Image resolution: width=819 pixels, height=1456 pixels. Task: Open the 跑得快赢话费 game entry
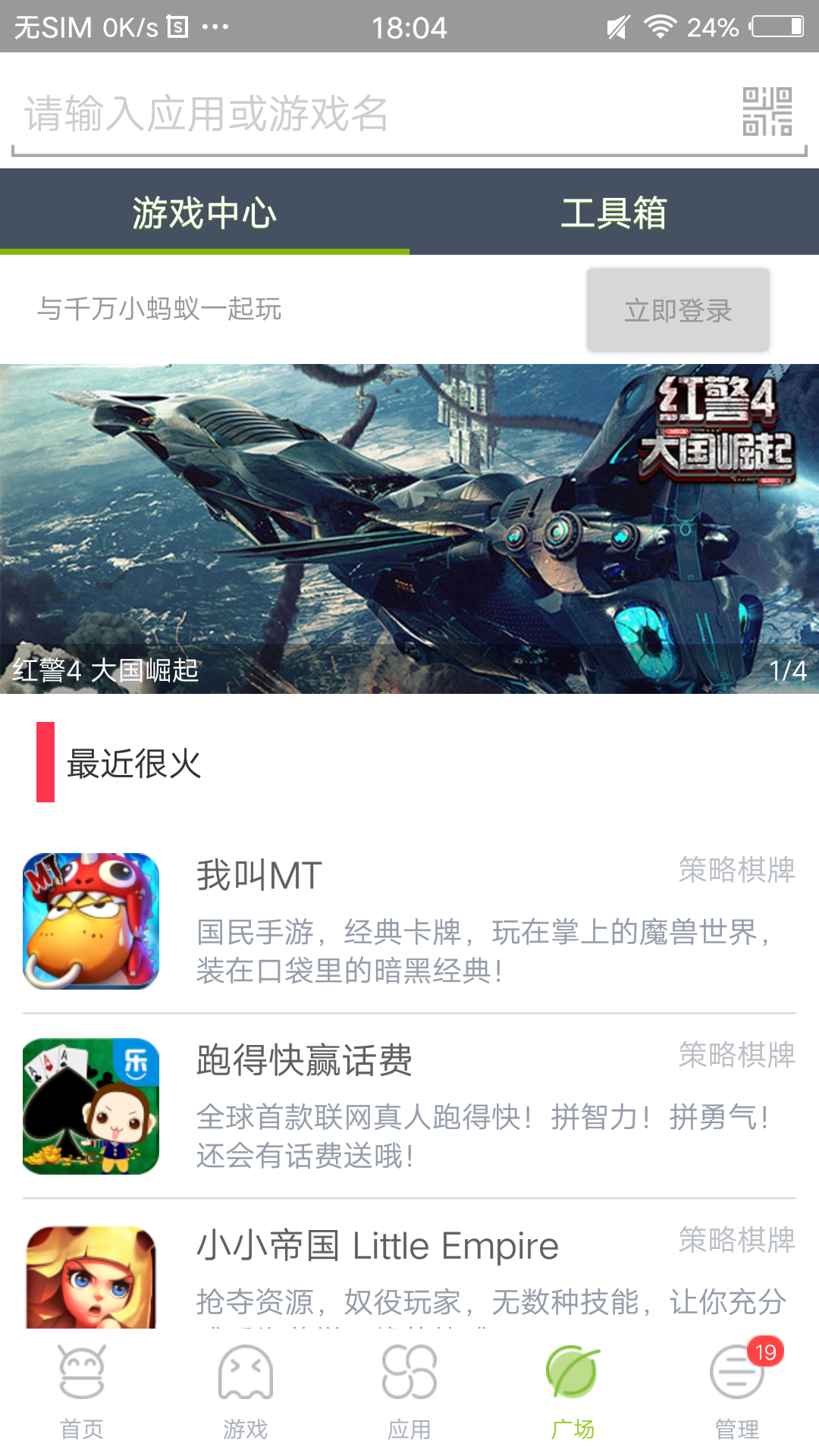409,1106
